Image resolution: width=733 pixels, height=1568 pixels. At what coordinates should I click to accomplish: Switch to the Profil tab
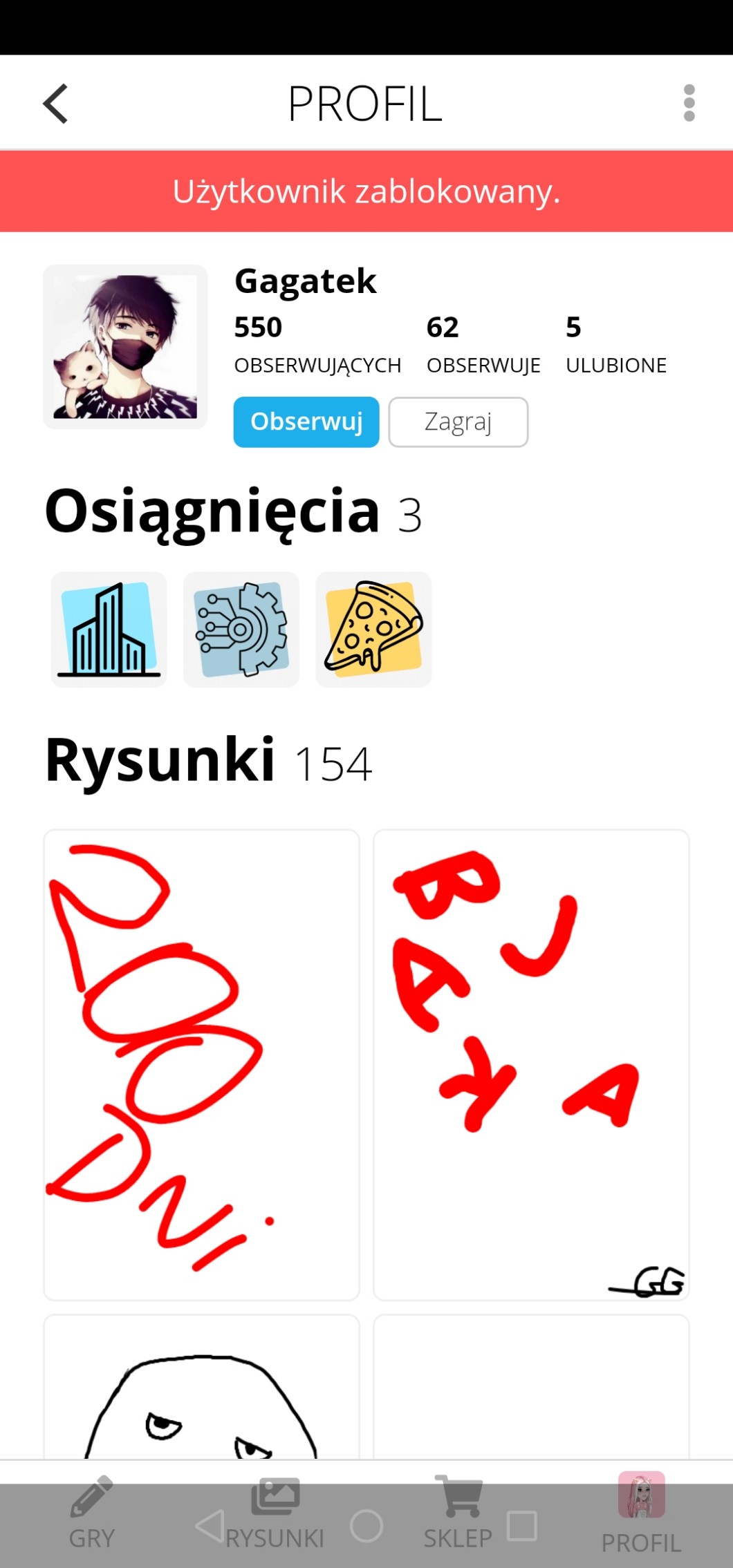click(641, 1513)
